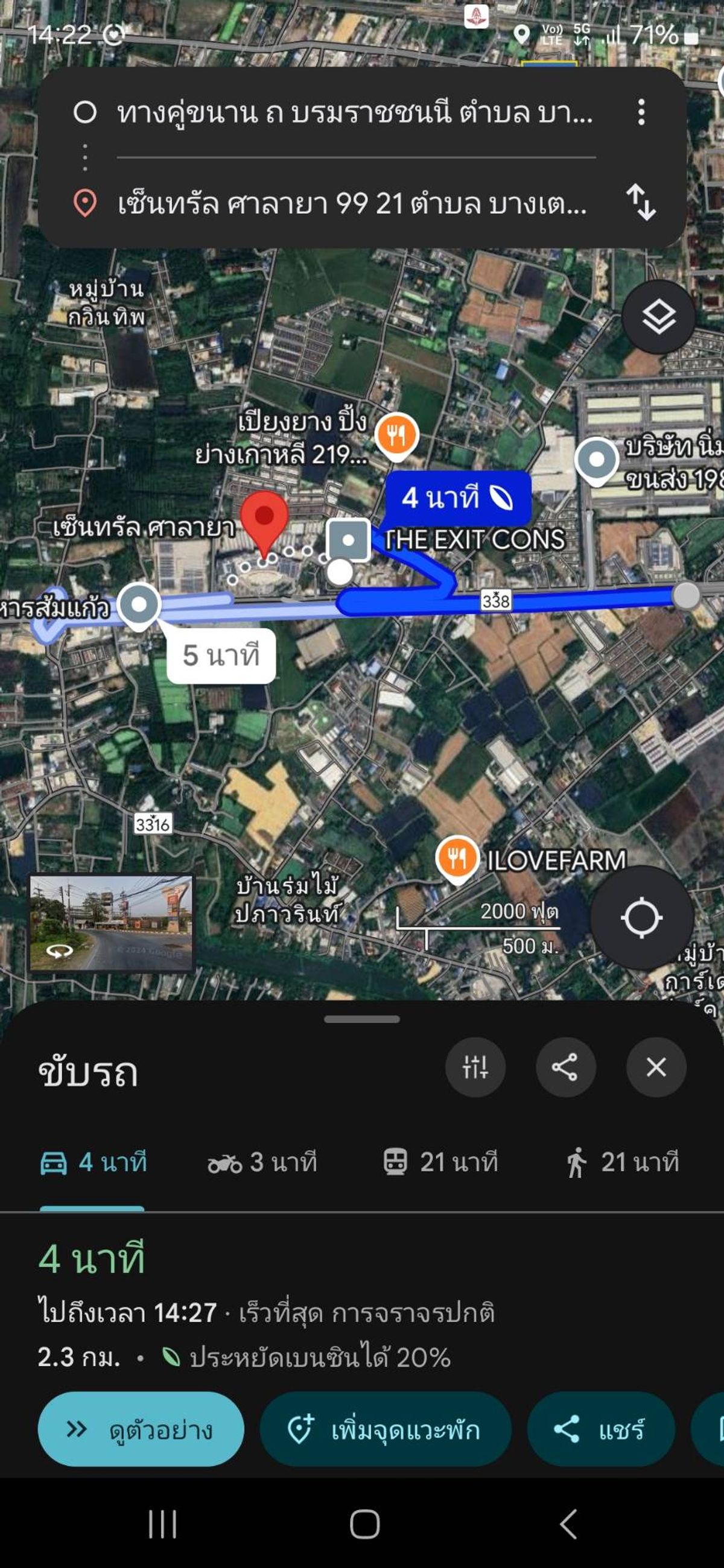Open the restaurant pin for ILOVEFARM

point(456,856)
